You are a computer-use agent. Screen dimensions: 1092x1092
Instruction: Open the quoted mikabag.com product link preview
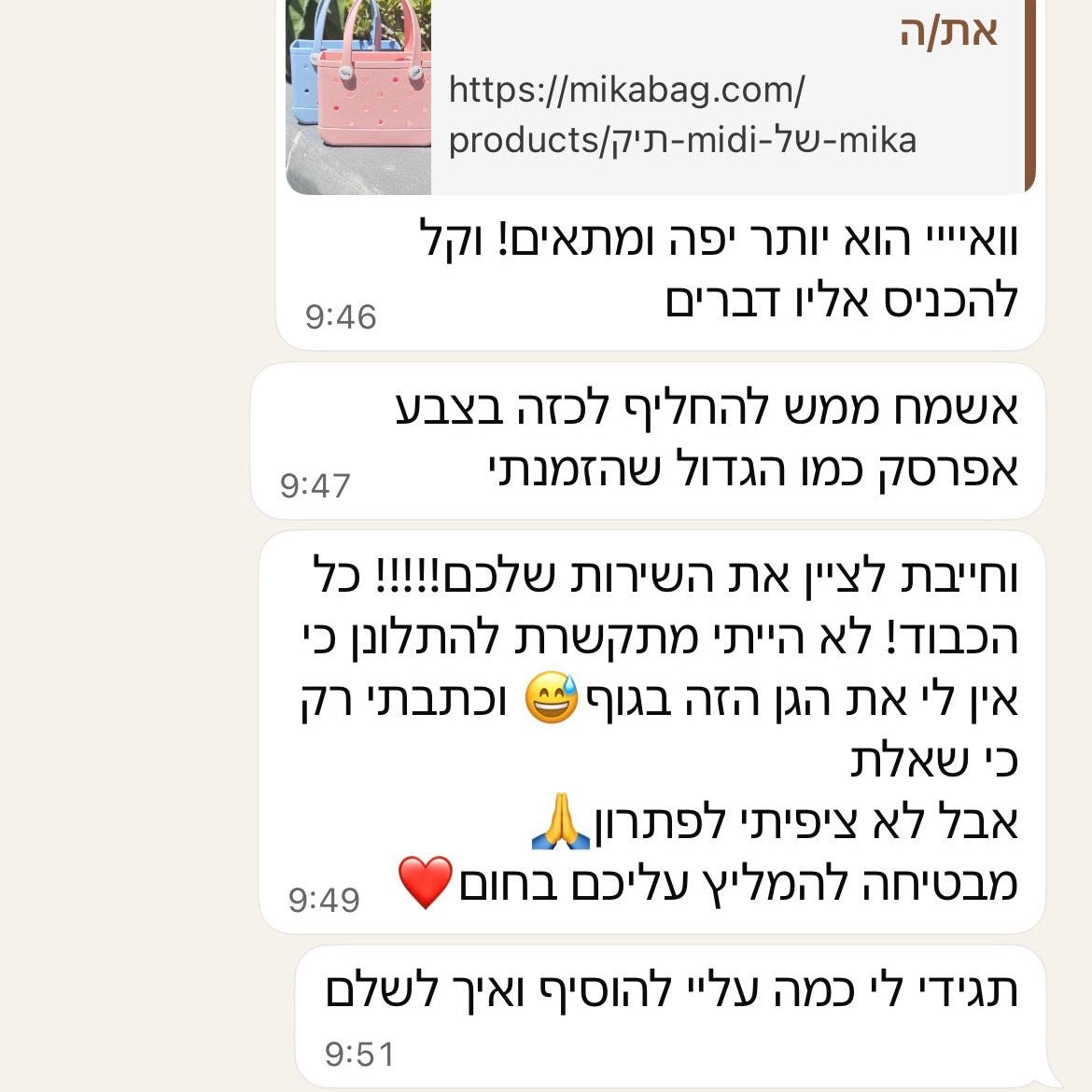(681, 116)
